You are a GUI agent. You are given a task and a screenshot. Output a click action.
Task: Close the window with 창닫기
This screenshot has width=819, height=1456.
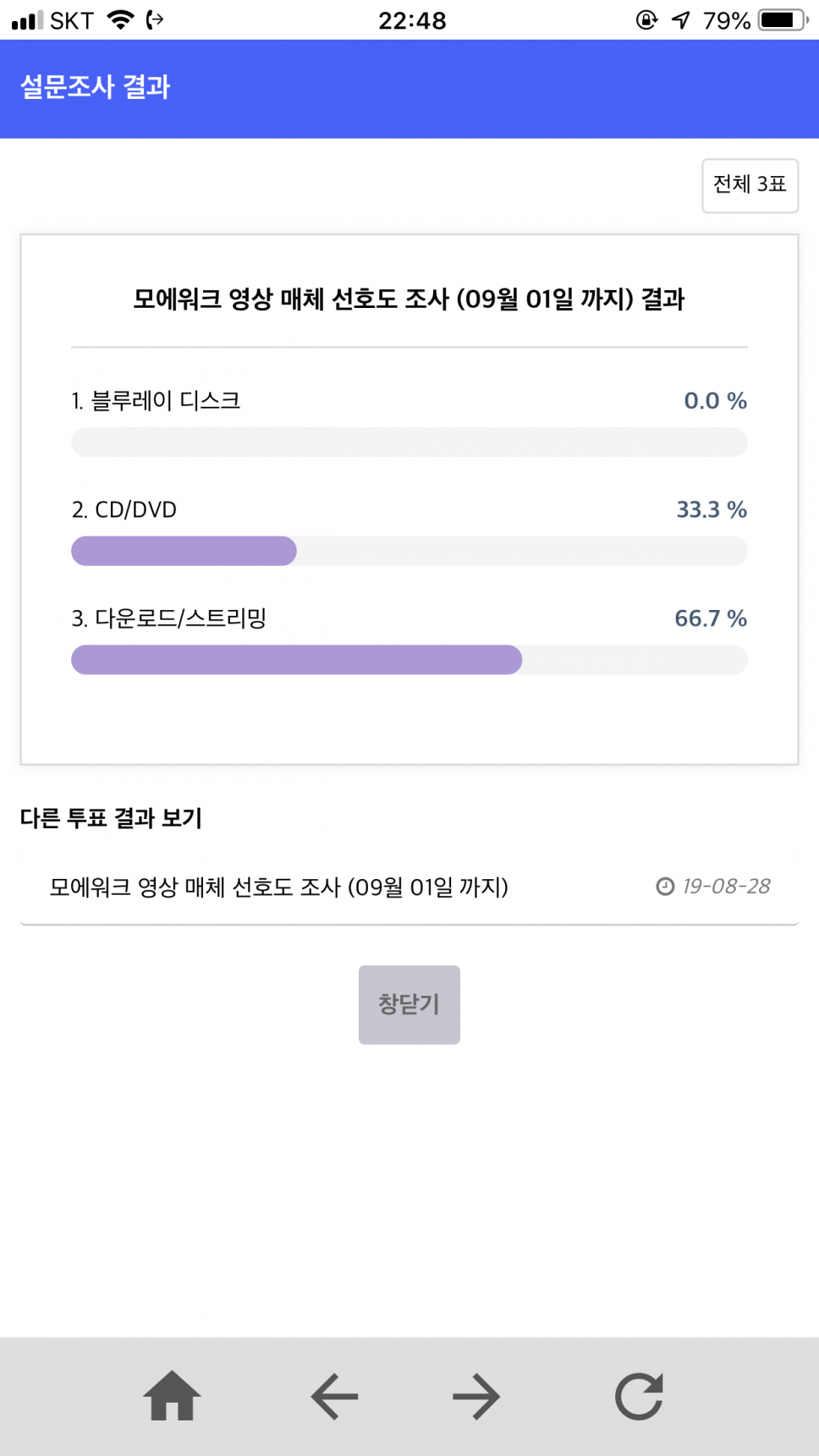pos(409,1004)
